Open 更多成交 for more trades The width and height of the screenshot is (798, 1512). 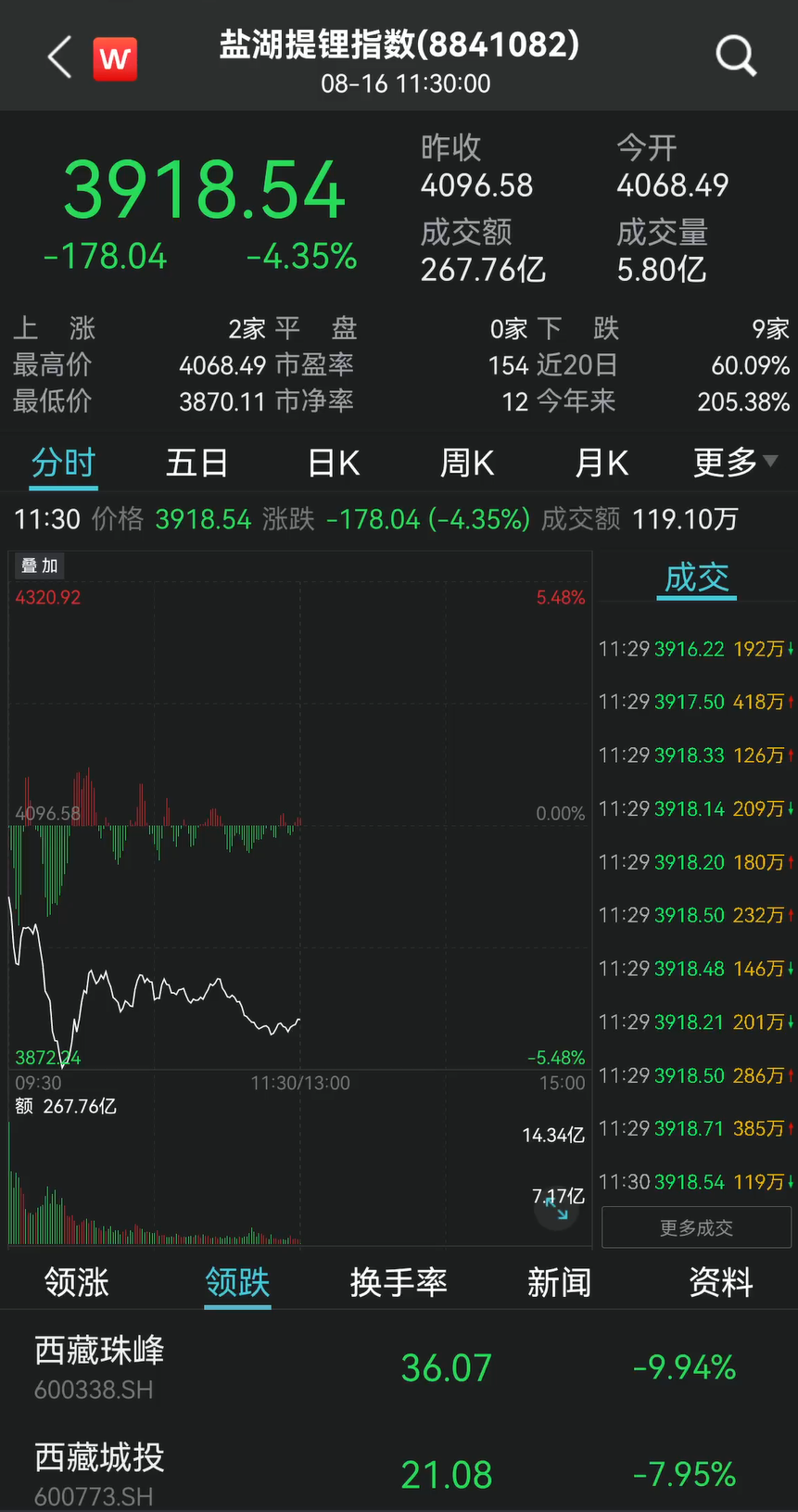coord(696,1228)
